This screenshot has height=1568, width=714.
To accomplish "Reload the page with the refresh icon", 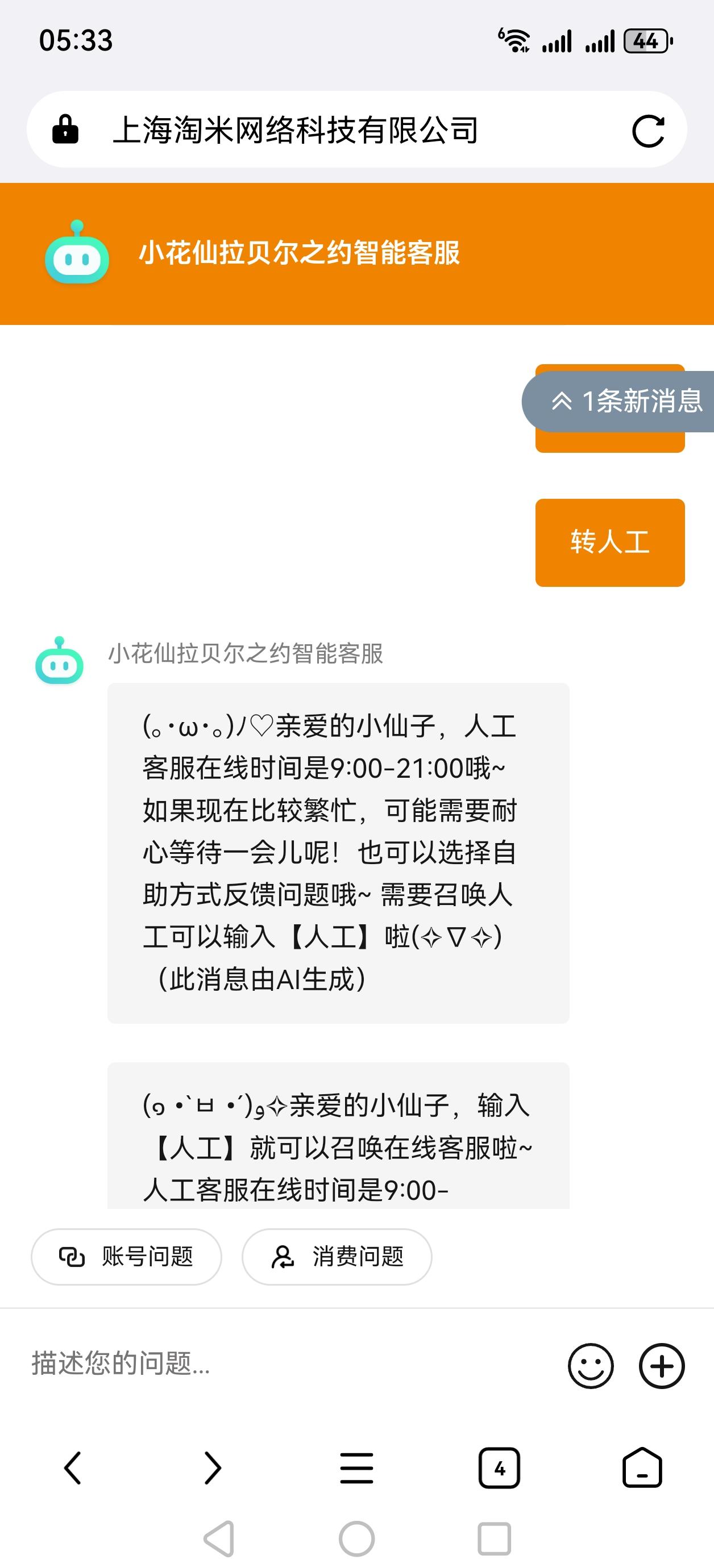I will pos(647,130).
